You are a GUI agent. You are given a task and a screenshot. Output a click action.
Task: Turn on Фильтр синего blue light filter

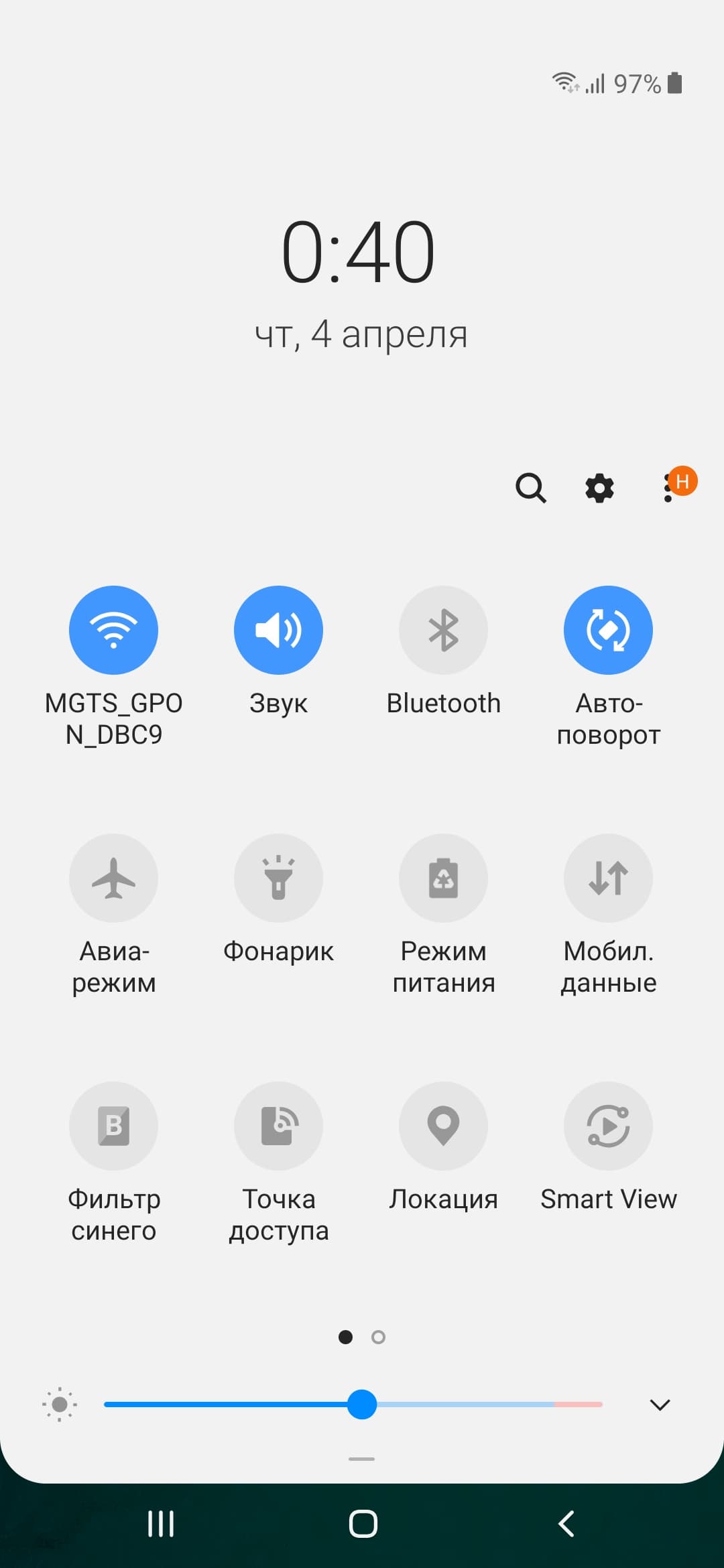tap(113, 1126)
